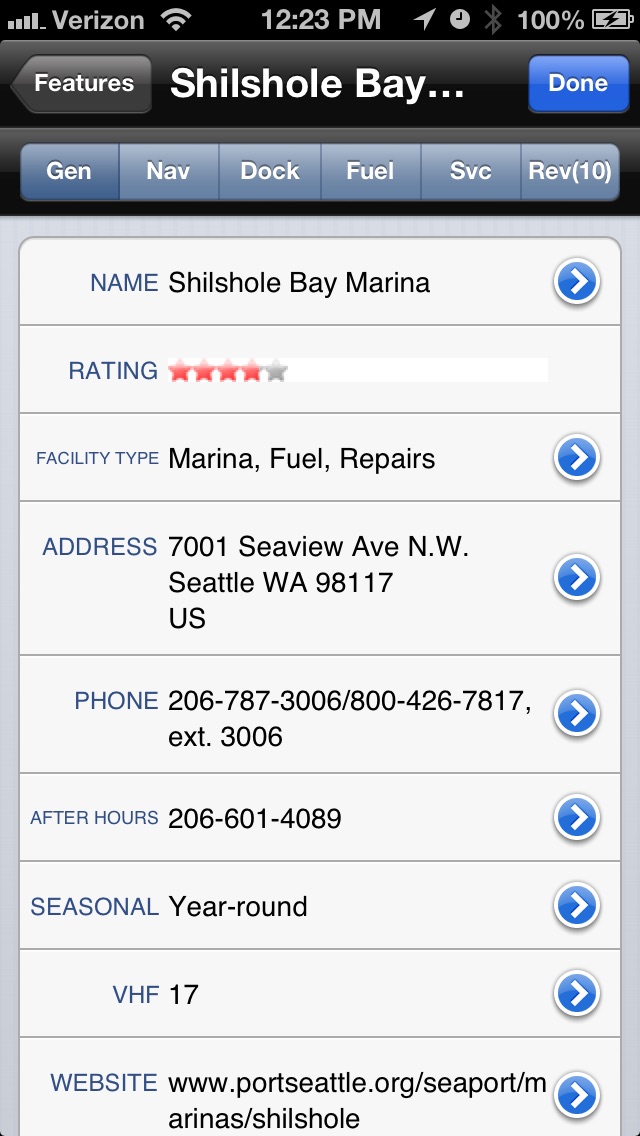Open the Address detail arrow

(x=577, y=579)
